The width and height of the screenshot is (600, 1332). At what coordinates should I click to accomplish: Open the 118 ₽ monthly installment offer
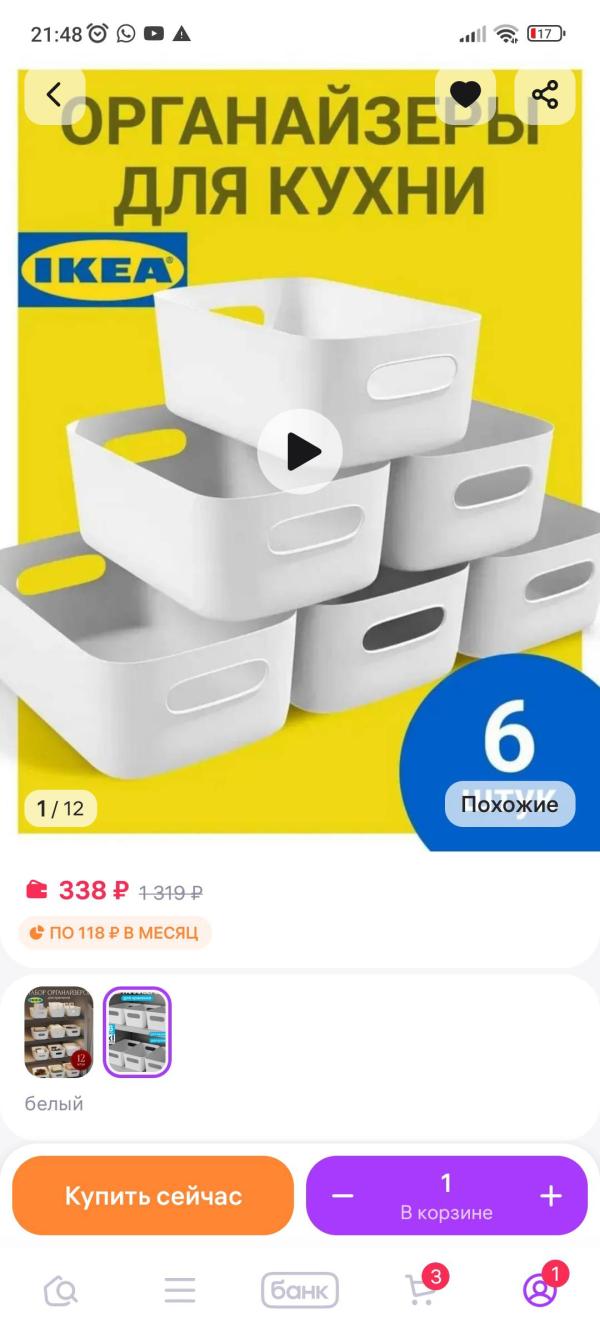click(x=115, y=933)
